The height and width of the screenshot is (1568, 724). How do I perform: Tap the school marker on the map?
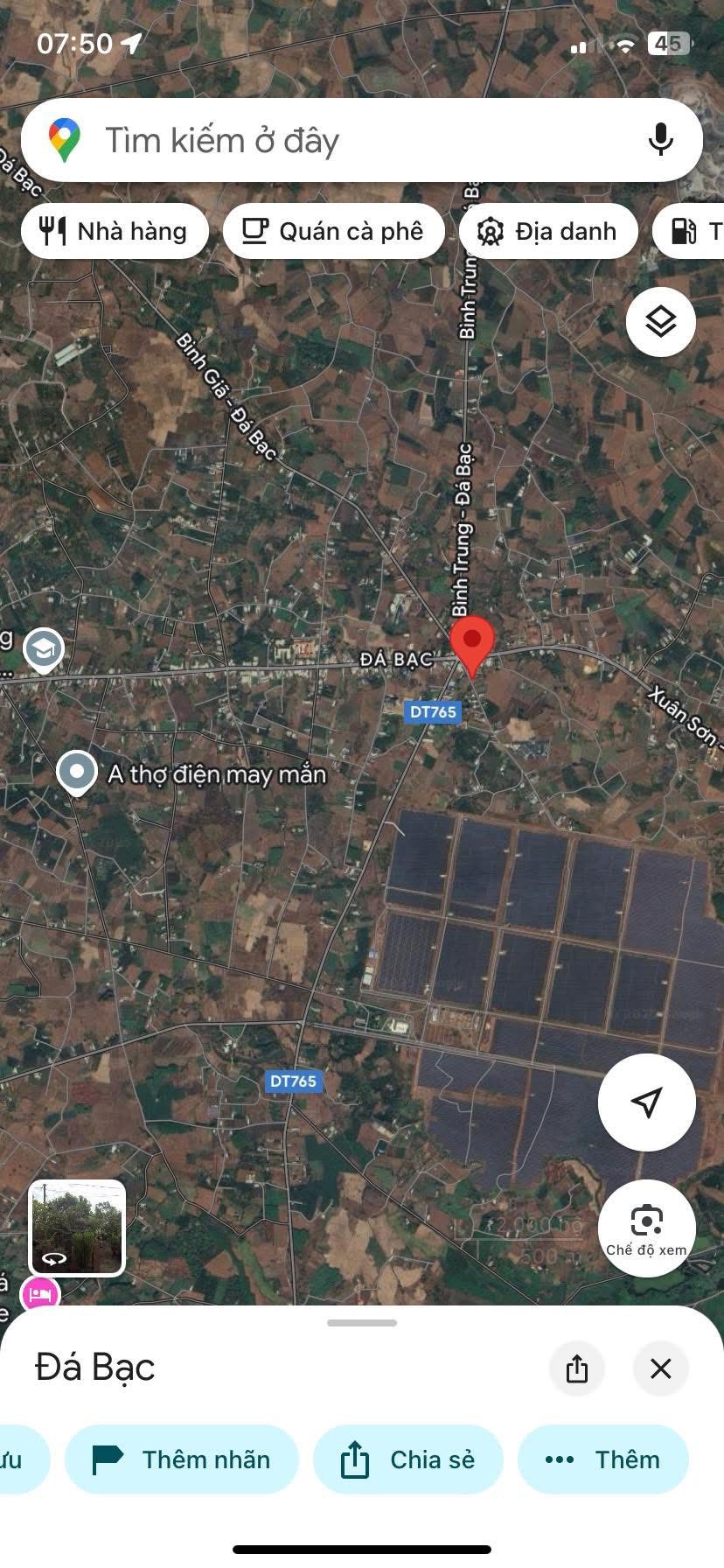[44, 649]
